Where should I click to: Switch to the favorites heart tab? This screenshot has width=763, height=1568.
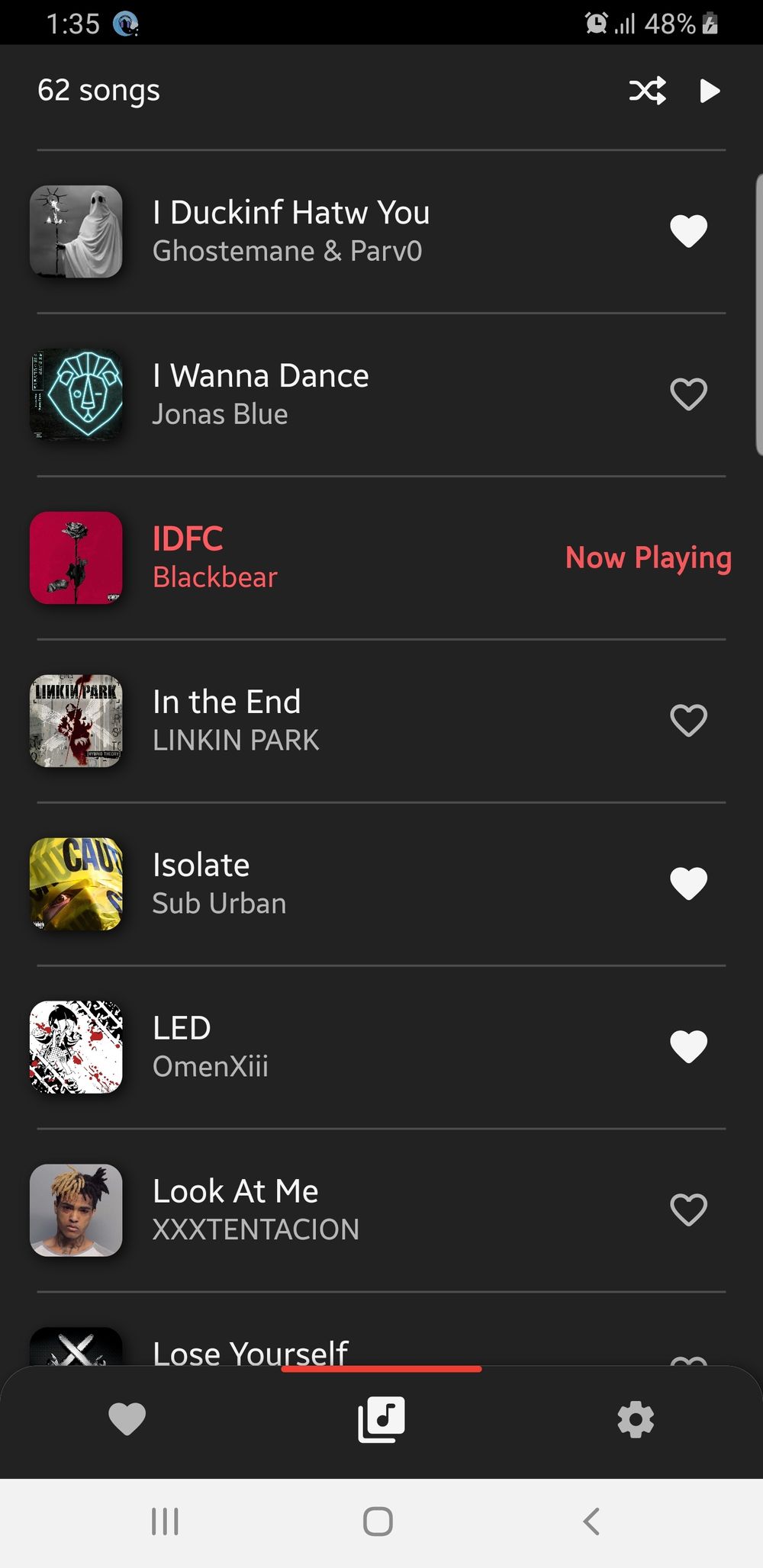(127, 1419)
